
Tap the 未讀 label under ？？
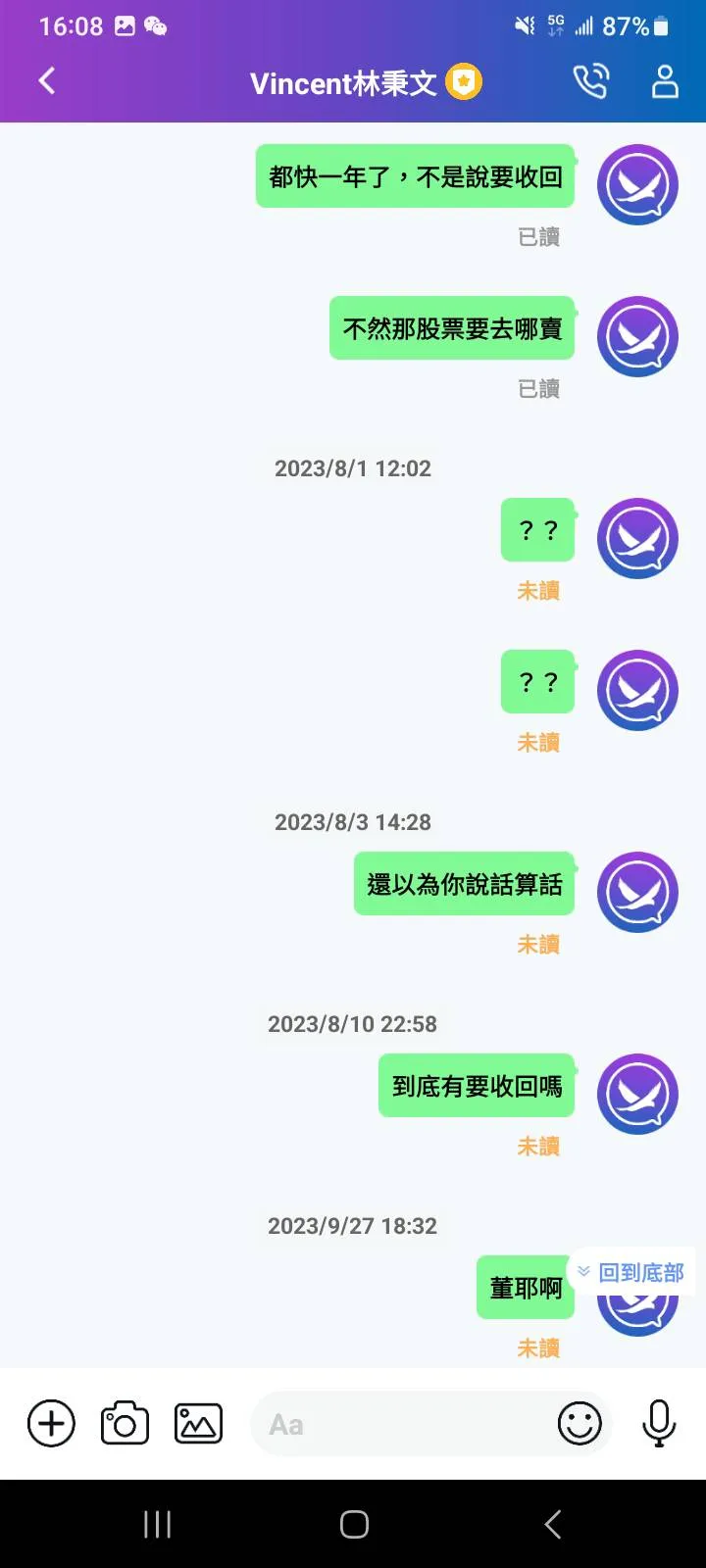click(x=537, y=591)
